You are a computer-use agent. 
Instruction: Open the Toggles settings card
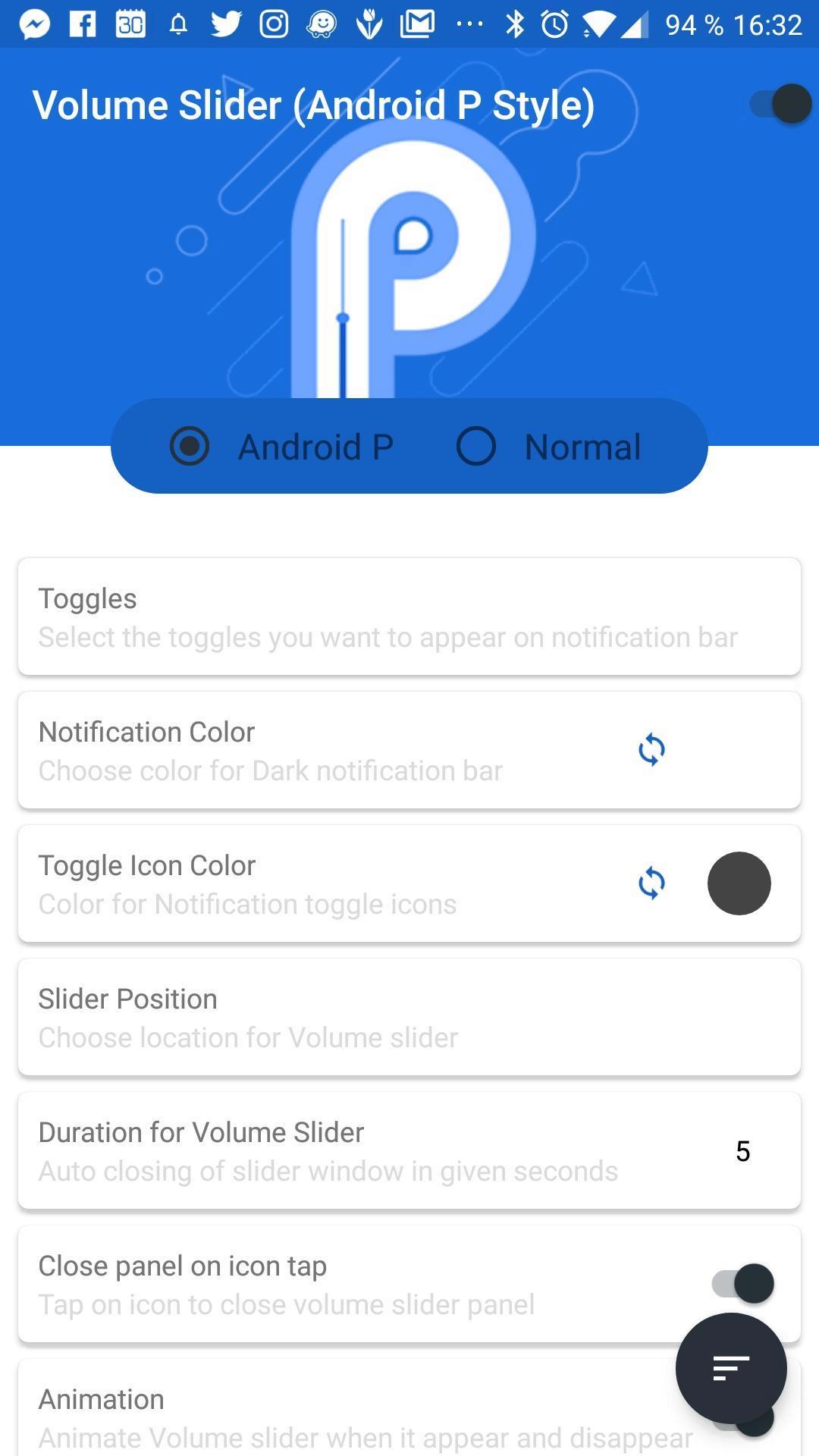[x=409, y=617]
